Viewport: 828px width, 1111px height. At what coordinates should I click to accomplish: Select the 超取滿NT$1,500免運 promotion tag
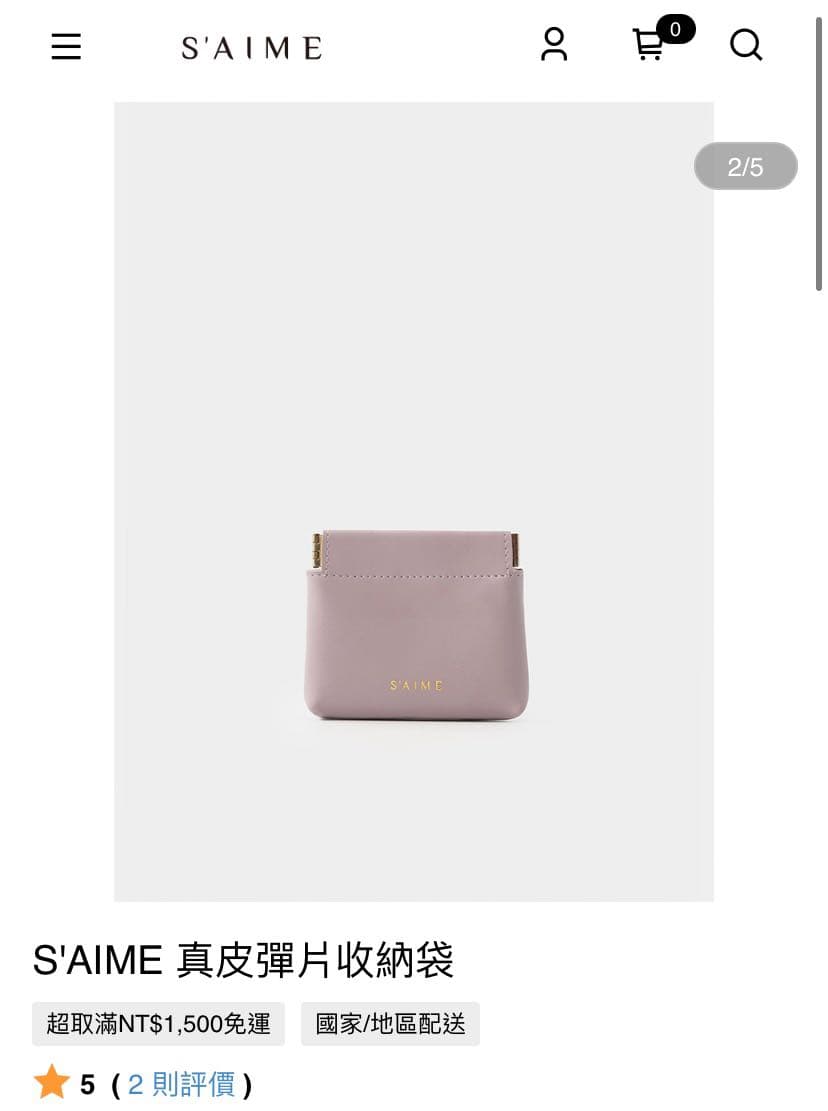(x=158, y=1024)
